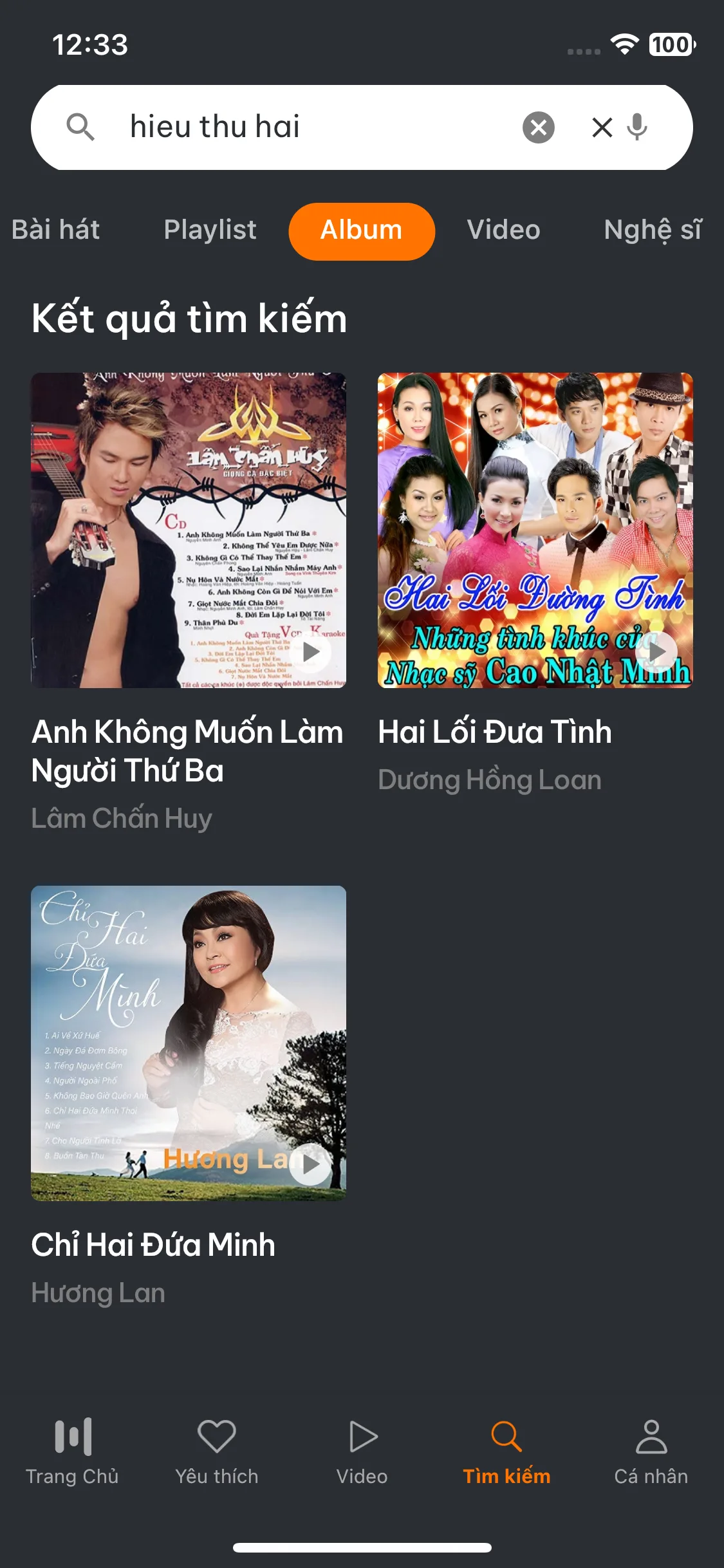Play the Anh Không Muốn Làm Người Thứ Ba album
724x1568 pixels.
coord(311,651)
